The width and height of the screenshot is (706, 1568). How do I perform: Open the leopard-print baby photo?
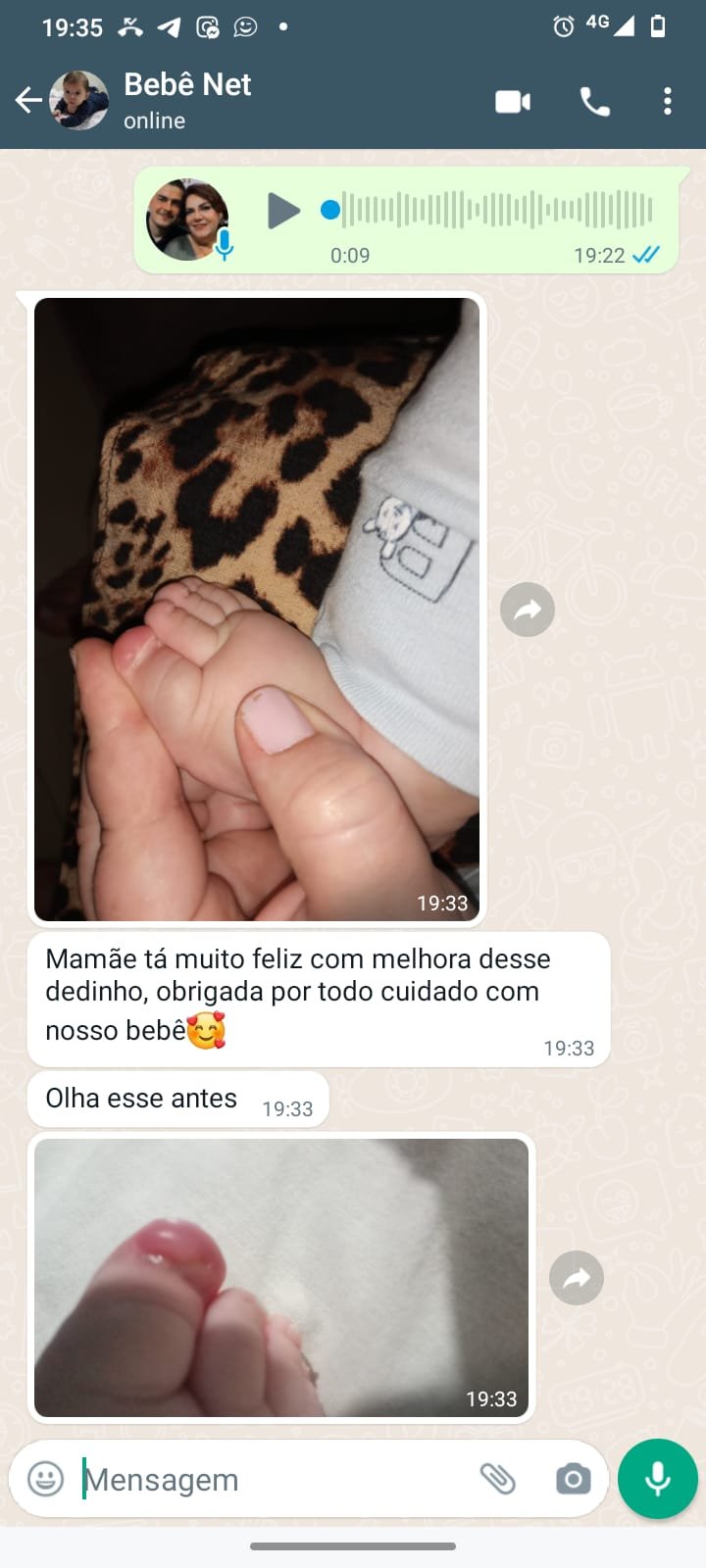257,608
